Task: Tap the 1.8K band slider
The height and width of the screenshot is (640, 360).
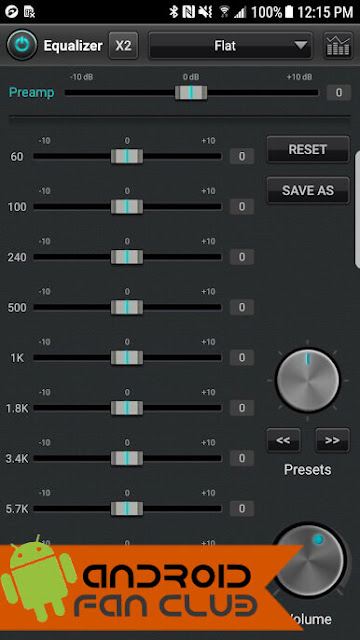Action: pos(127,408)
